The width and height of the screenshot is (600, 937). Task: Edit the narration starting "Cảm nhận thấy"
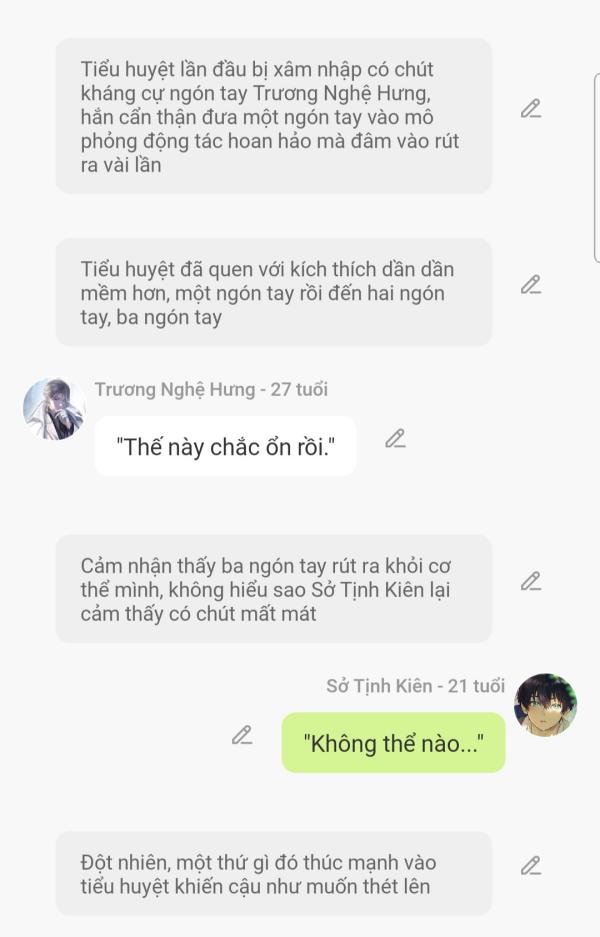(531, 581)
